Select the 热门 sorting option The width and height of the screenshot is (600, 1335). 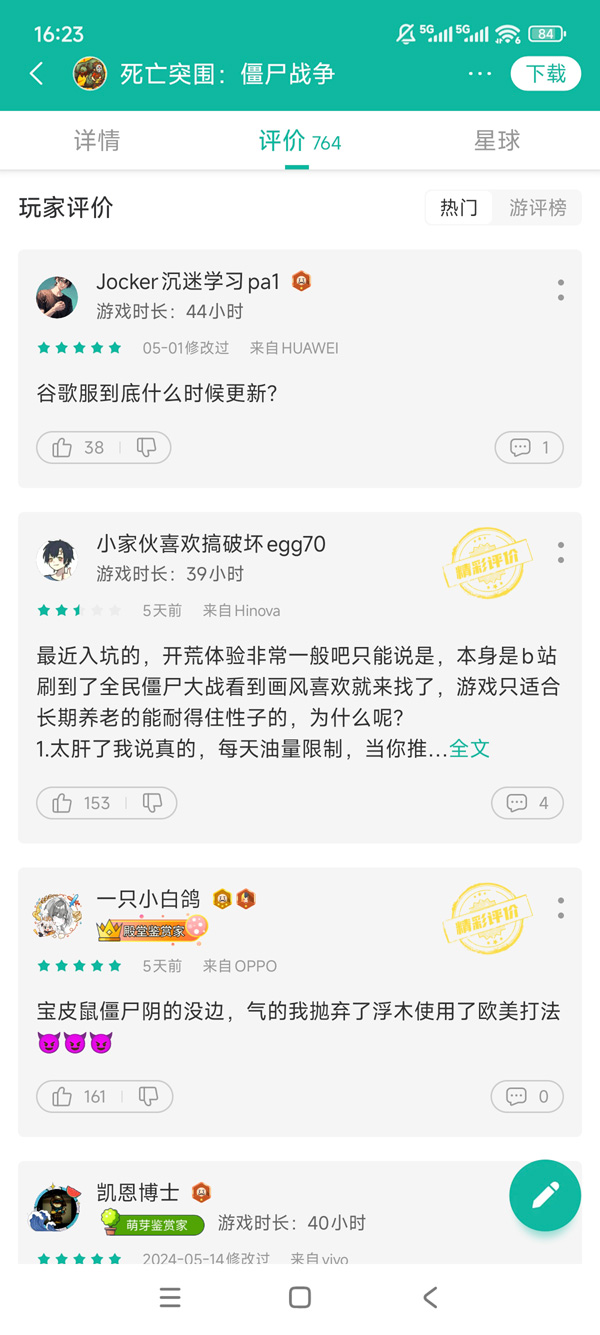pyautogui.click(x=459, y=207)
